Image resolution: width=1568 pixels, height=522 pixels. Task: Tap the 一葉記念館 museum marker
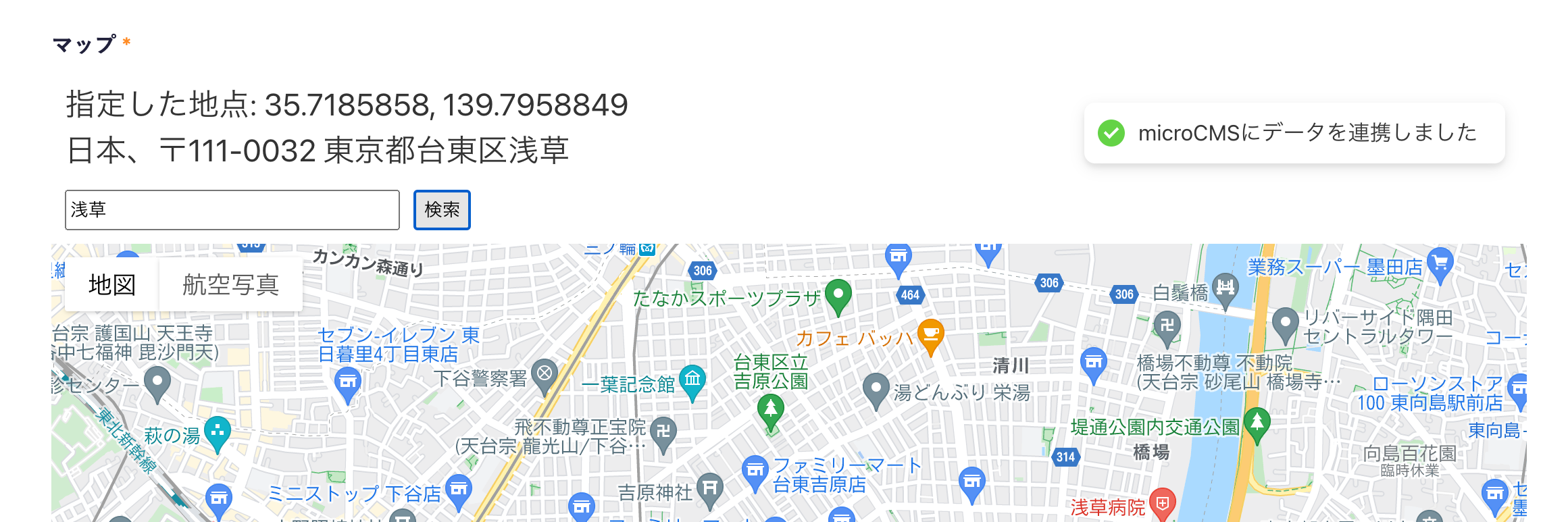click(692, 380)
